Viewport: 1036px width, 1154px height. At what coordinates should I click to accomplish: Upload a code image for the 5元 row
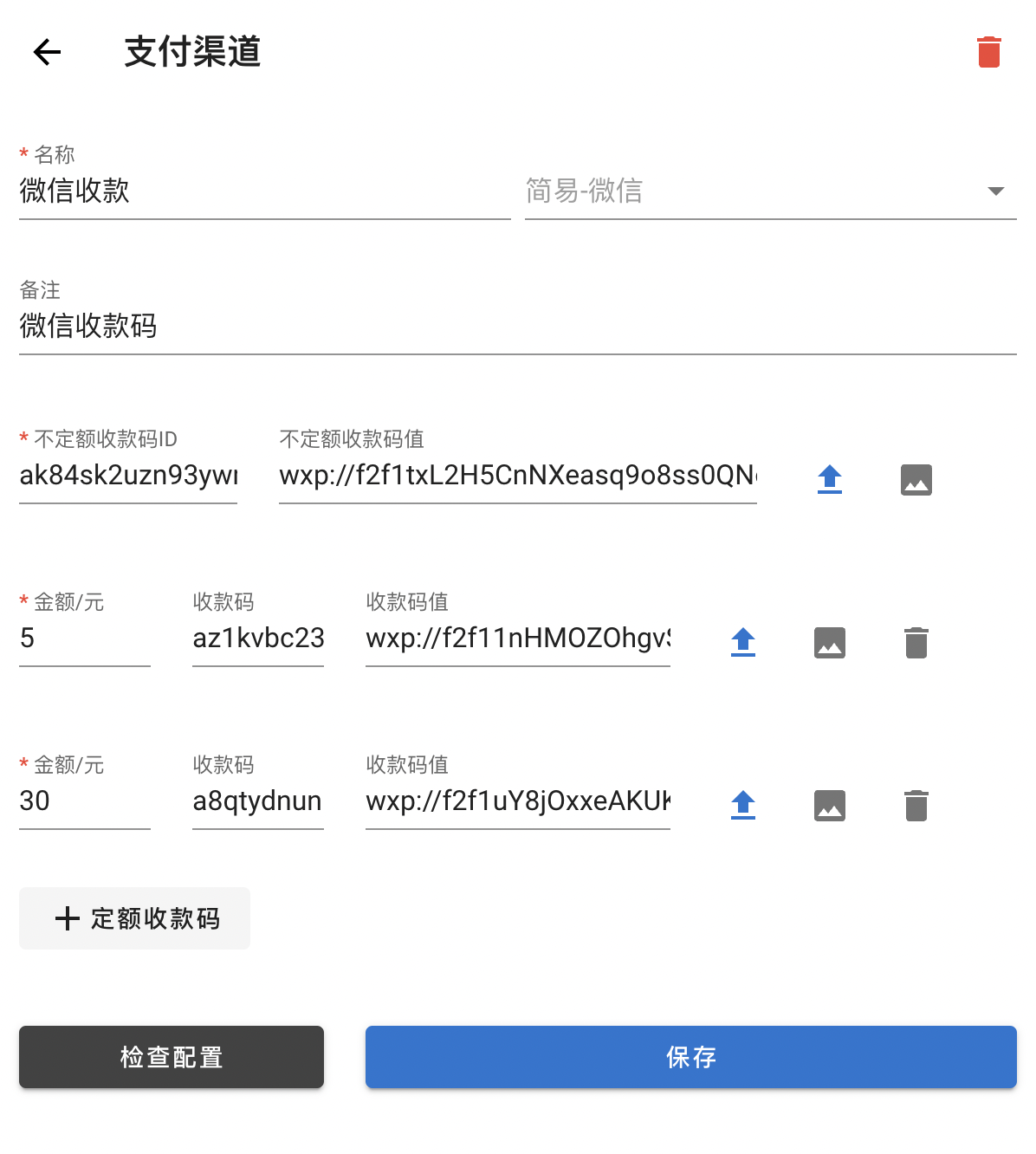point(742,642)
